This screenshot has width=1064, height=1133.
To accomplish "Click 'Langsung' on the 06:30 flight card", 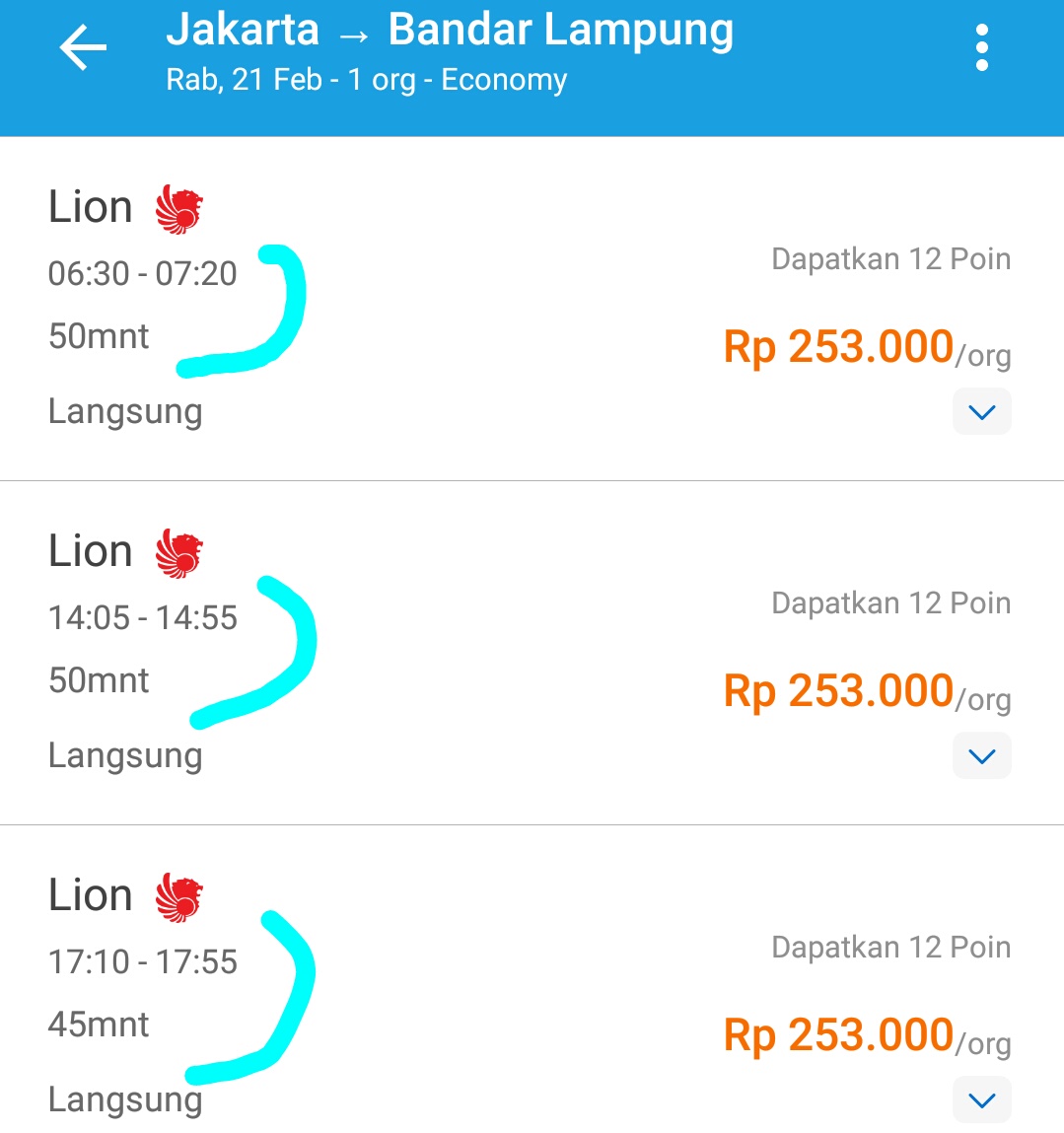I will point(124,411).
